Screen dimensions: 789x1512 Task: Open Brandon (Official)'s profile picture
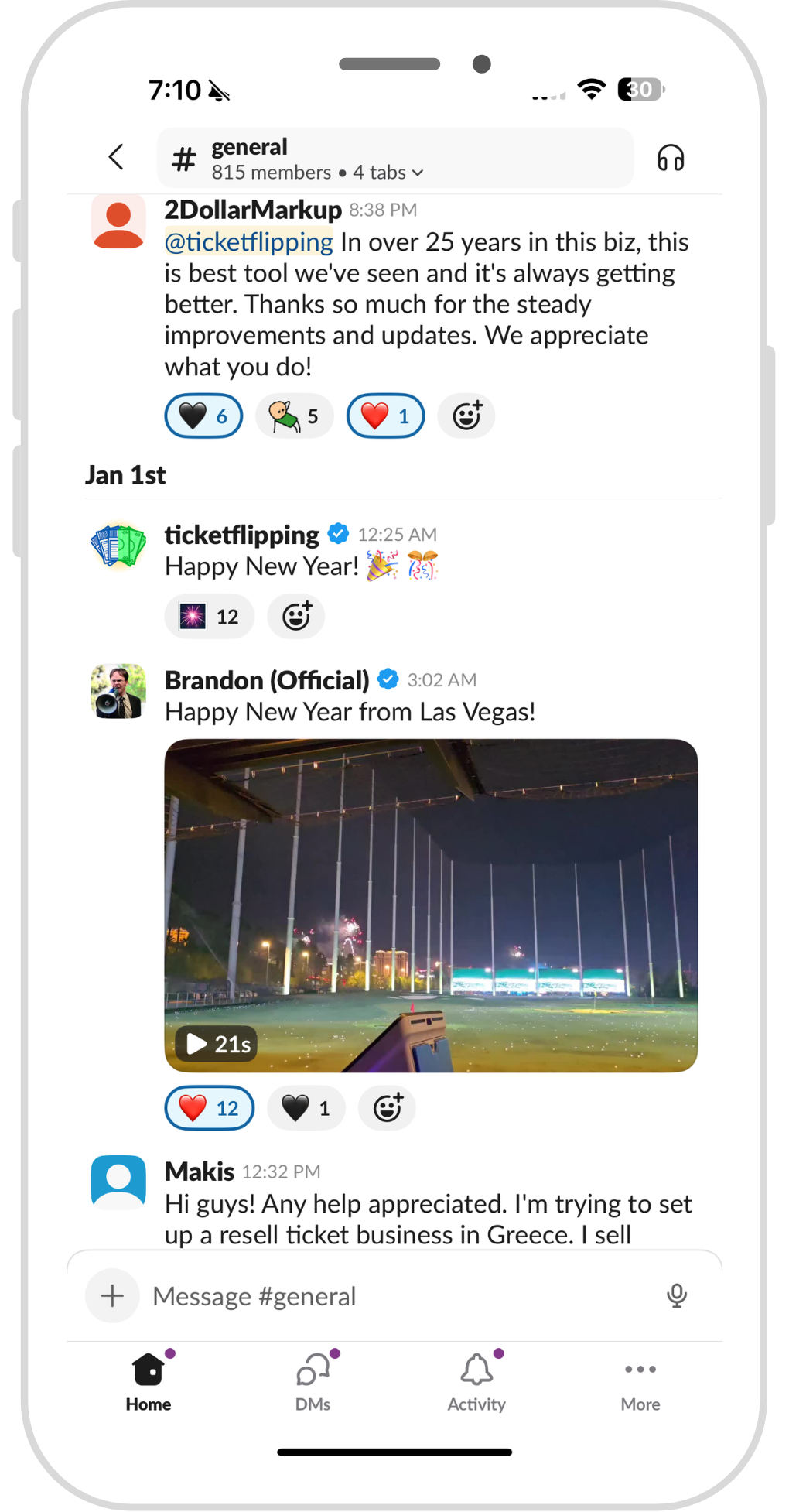click(x=118, y=691)
